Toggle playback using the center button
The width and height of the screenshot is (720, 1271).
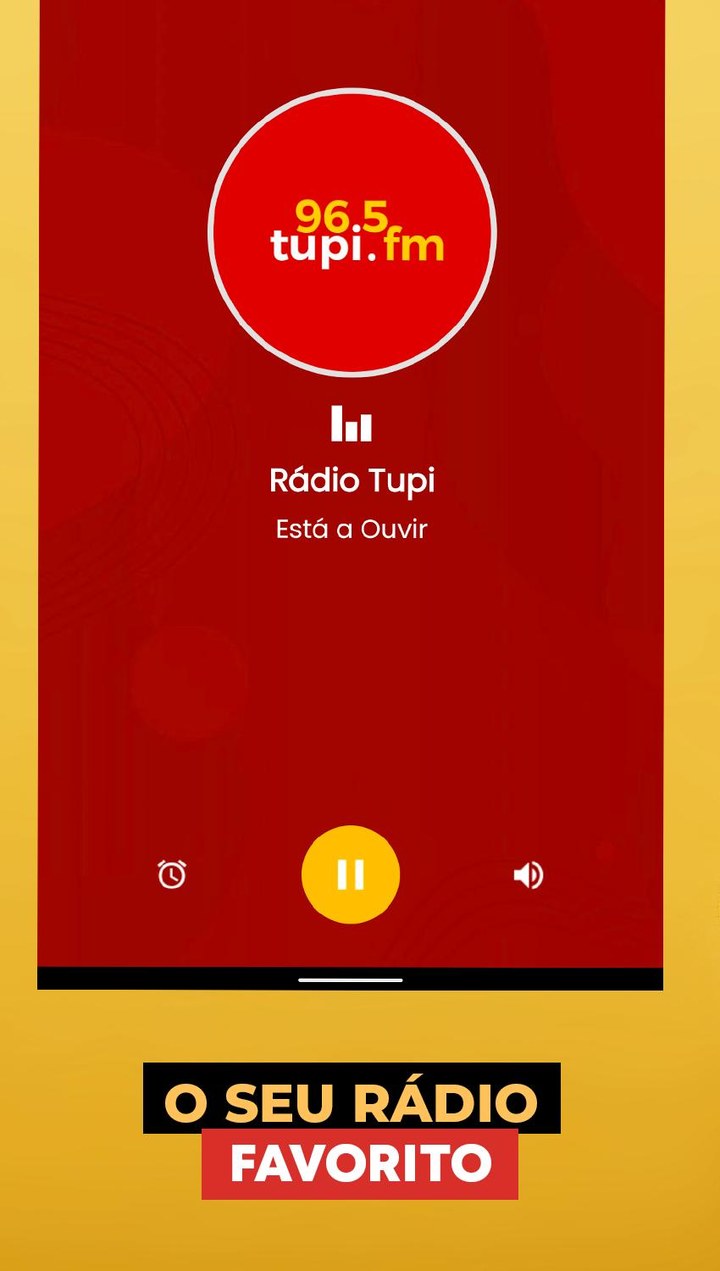point(349,874)
